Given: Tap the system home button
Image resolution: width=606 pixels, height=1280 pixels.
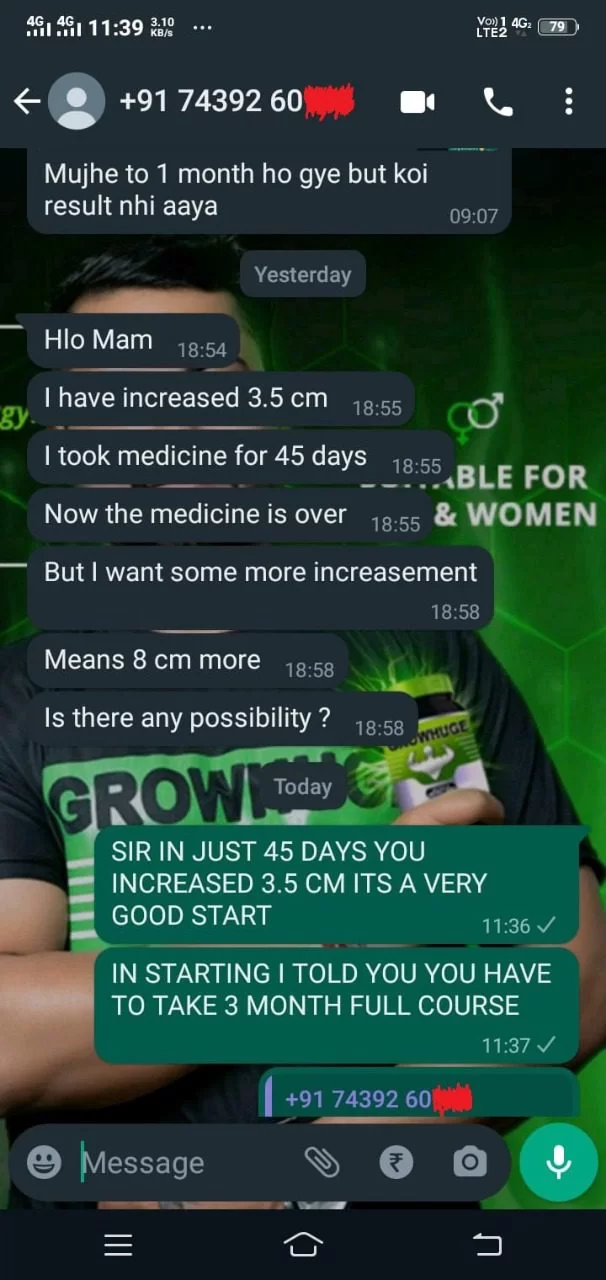Looking at the screenshot, I should (x=302, y=1244).
